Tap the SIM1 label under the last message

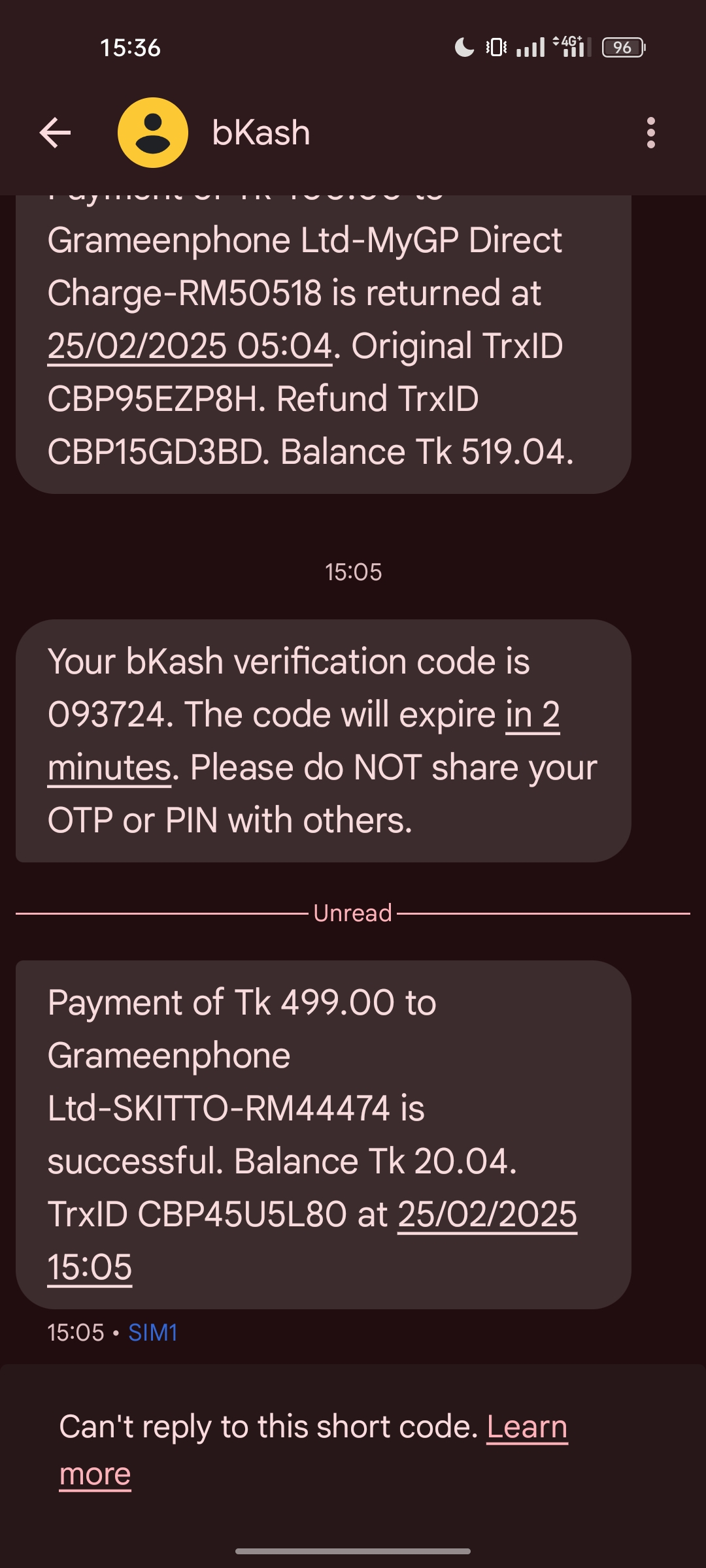[153, 1332]
